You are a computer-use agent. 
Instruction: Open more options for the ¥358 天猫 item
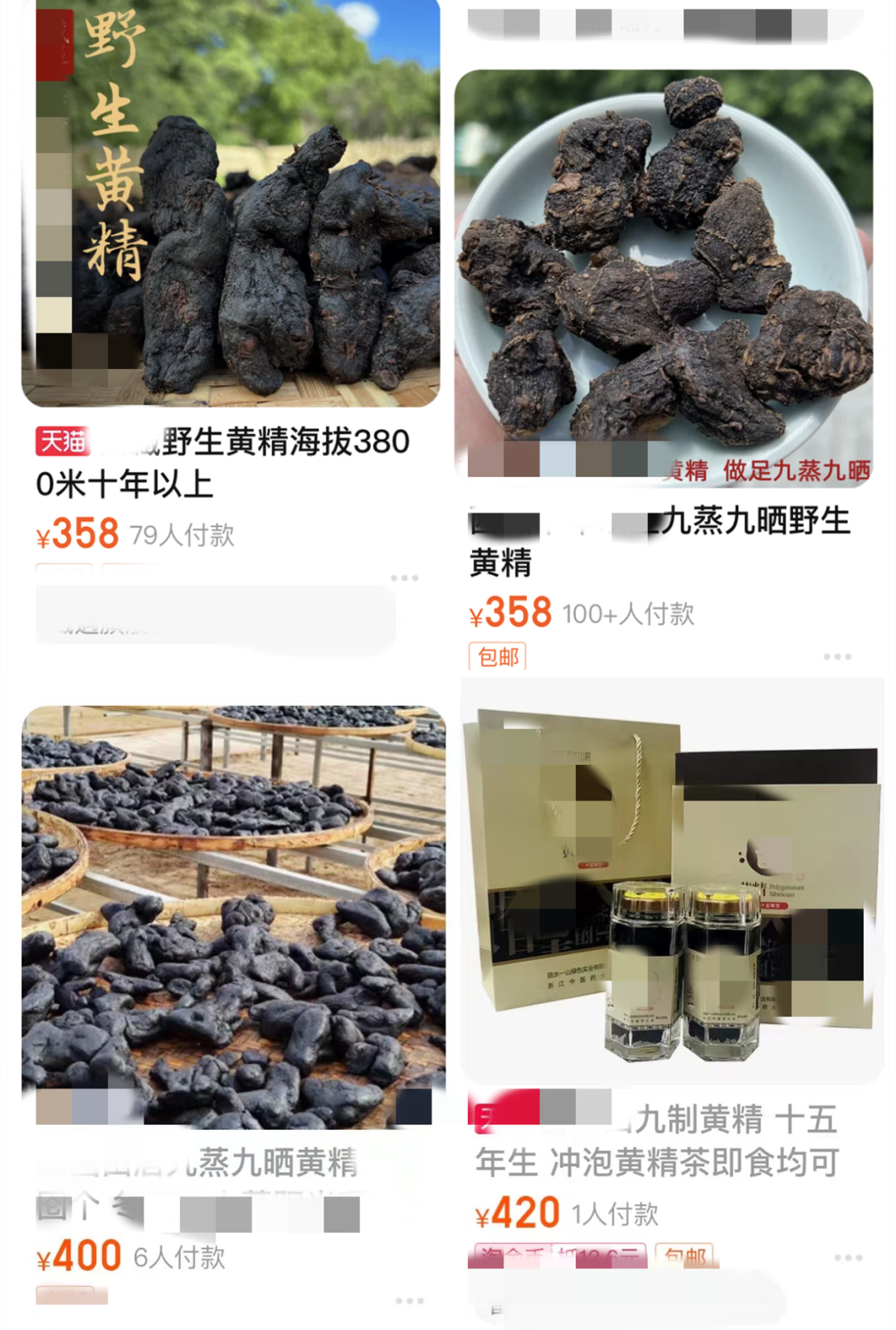pos(404,577)
